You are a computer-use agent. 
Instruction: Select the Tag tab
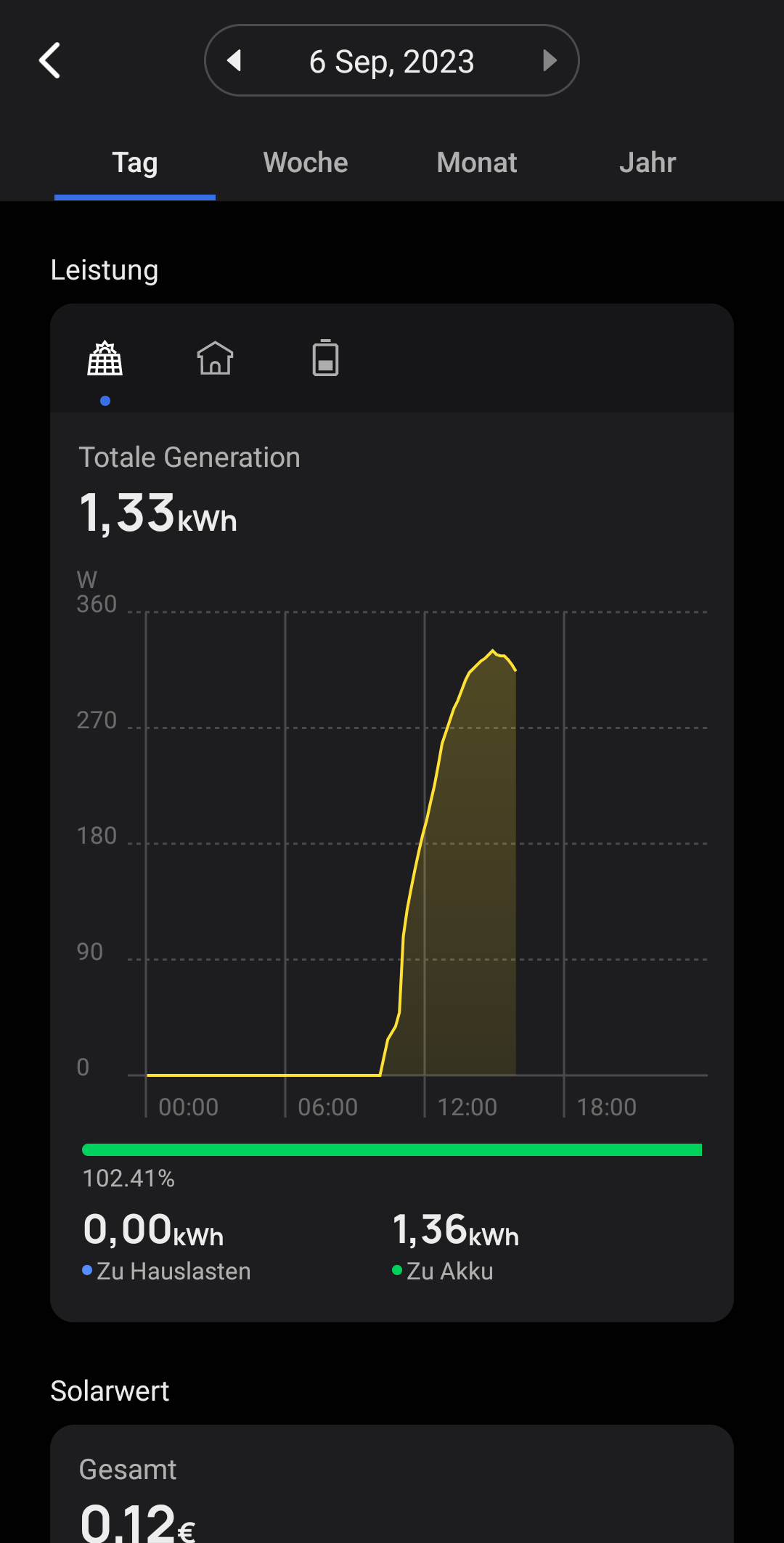click(135, 163)
